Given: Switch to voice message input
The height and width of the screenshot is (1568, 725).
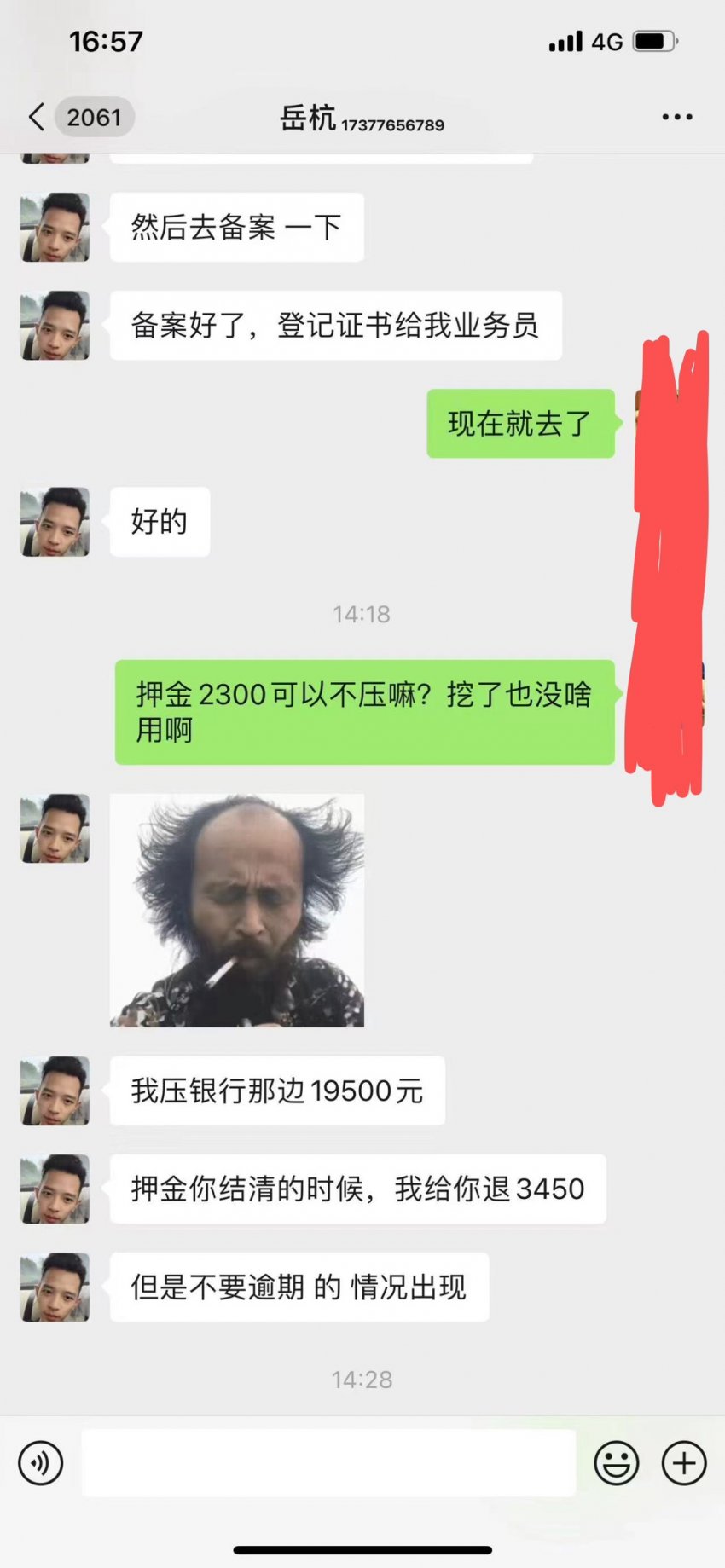Looking at the screenshot, I should point(41,1463).
